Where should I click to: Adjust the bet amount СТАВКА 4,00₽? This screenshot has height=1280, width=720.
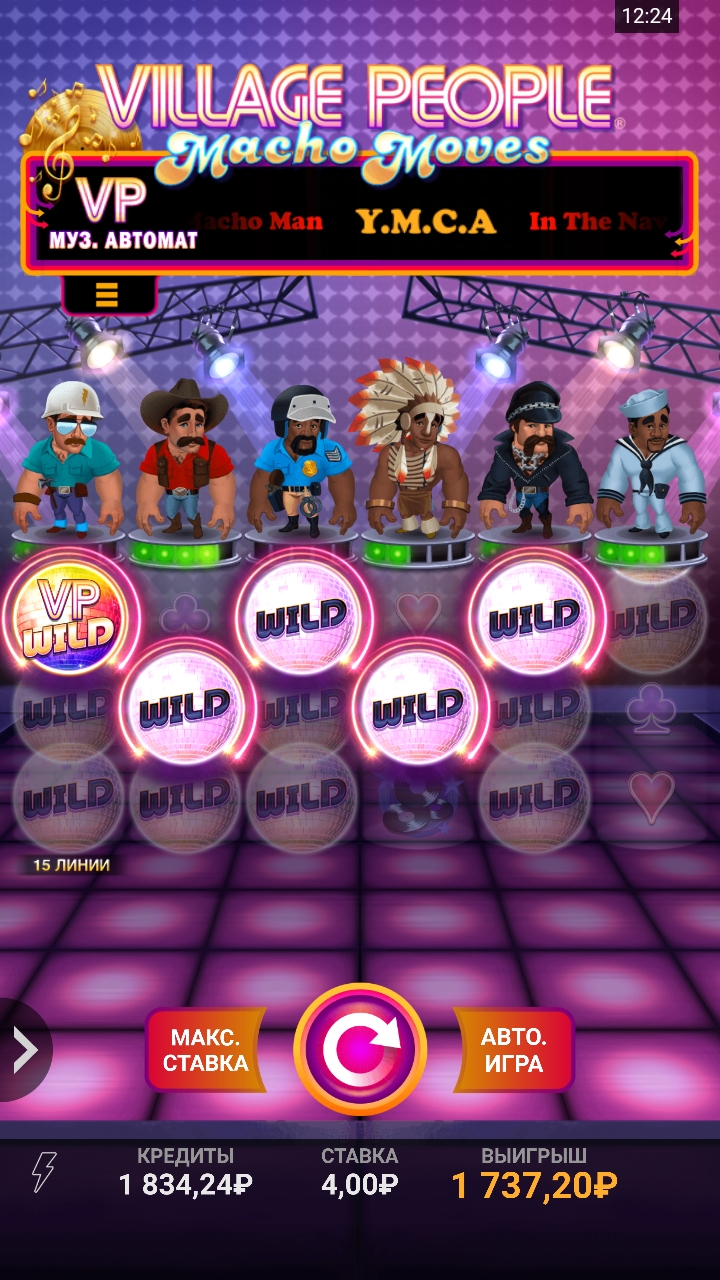click(360, 1172)
